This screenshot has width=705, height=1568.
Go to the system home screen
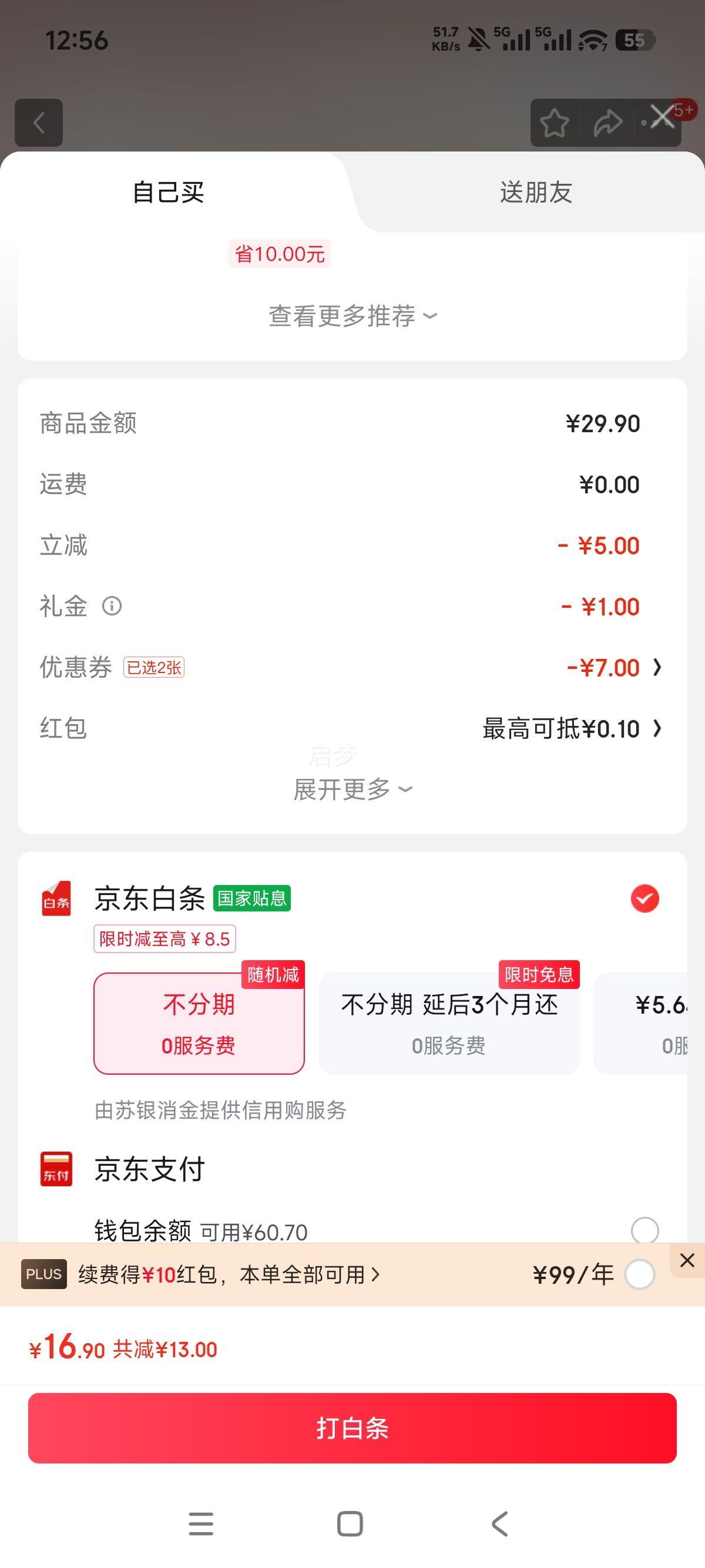(350, 1523)
